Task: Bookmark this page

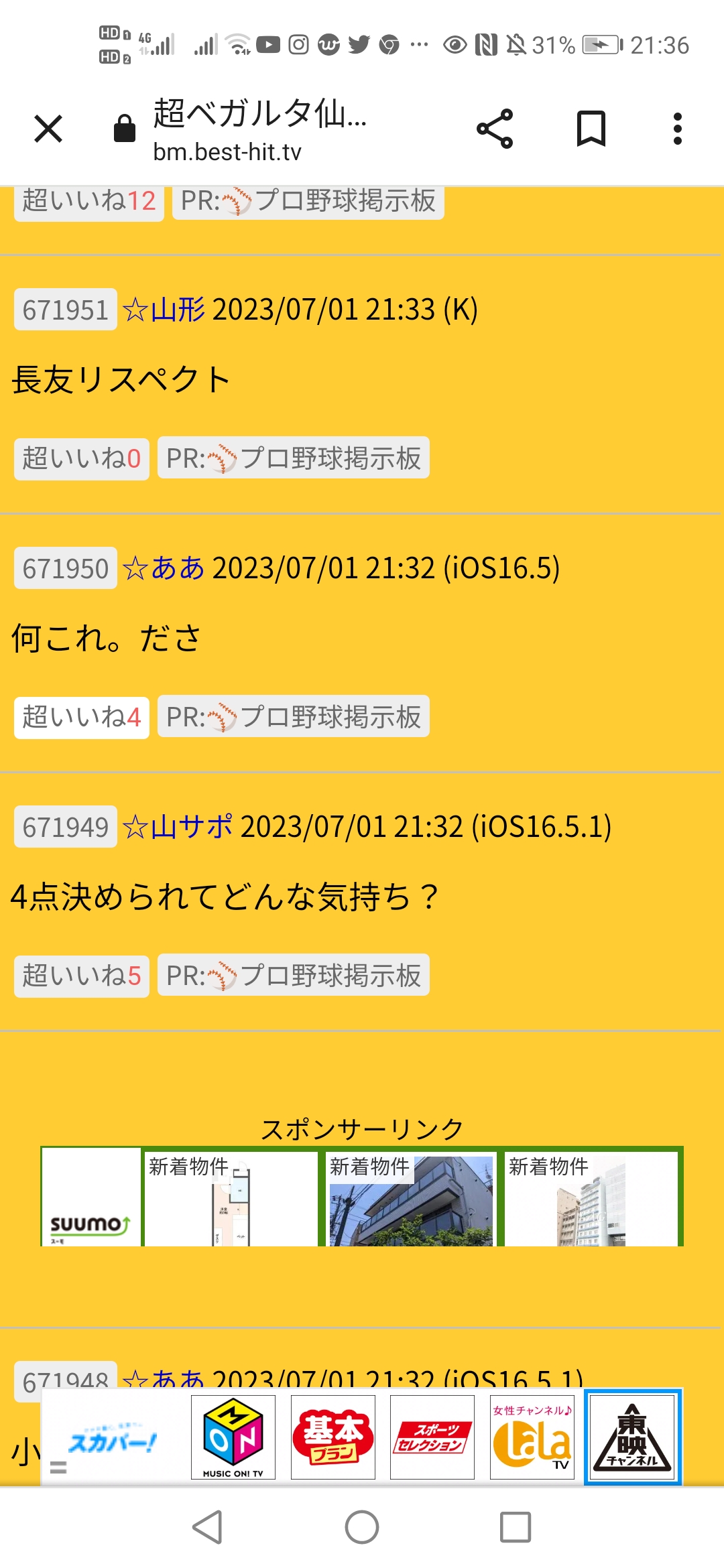Action: [x=591, y=129]
